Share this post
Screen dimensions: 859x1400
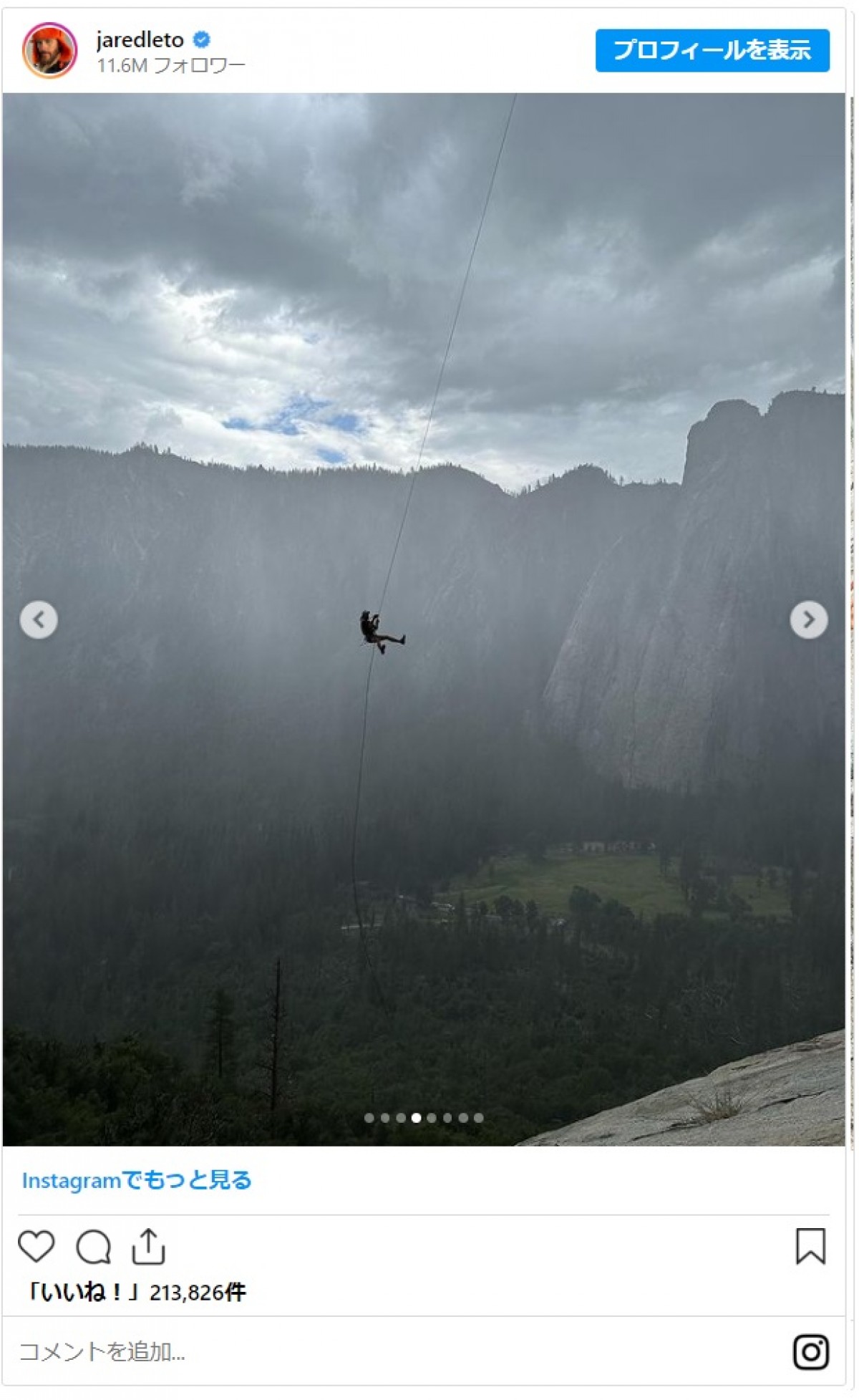coord(148,1247)
